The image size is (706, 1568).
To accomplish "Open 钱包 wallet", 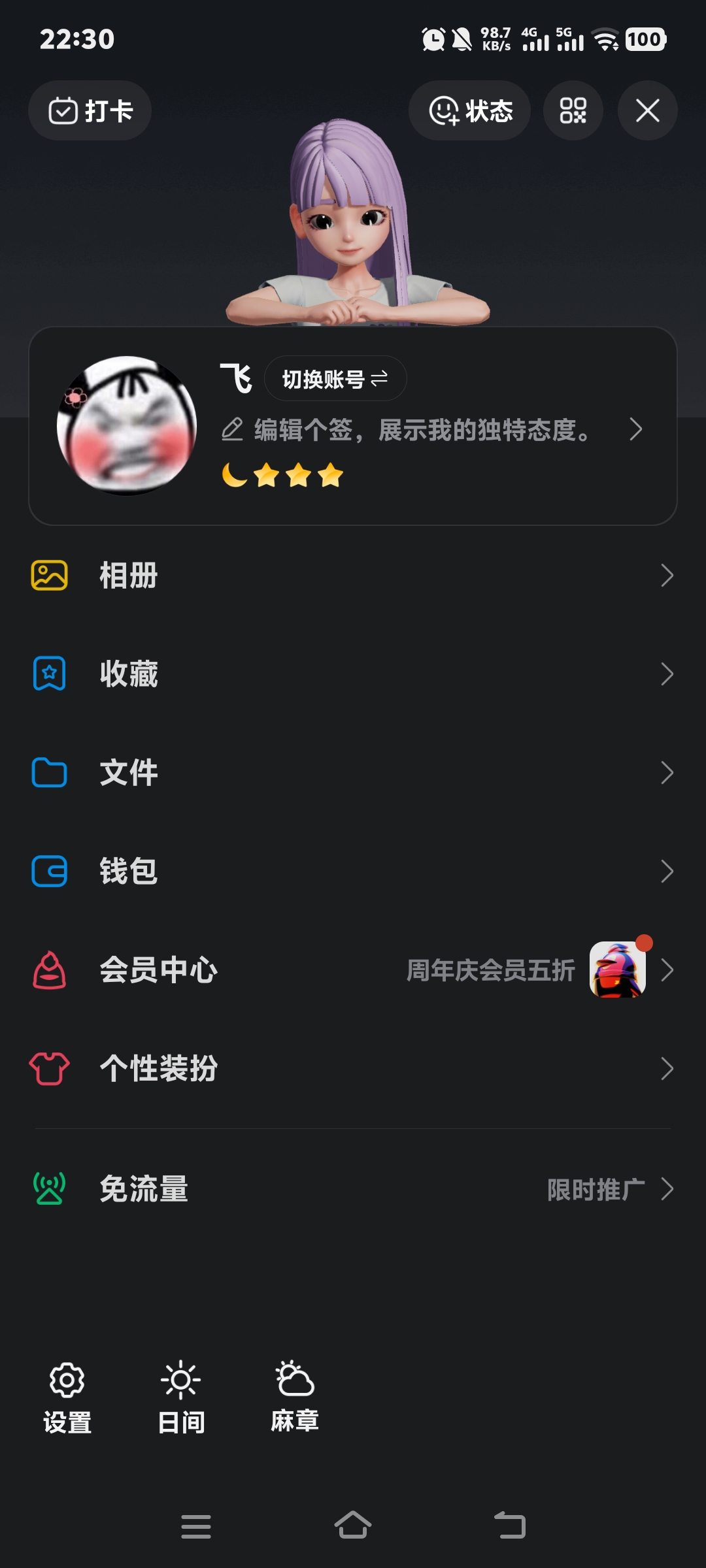I will pos(353,872).
